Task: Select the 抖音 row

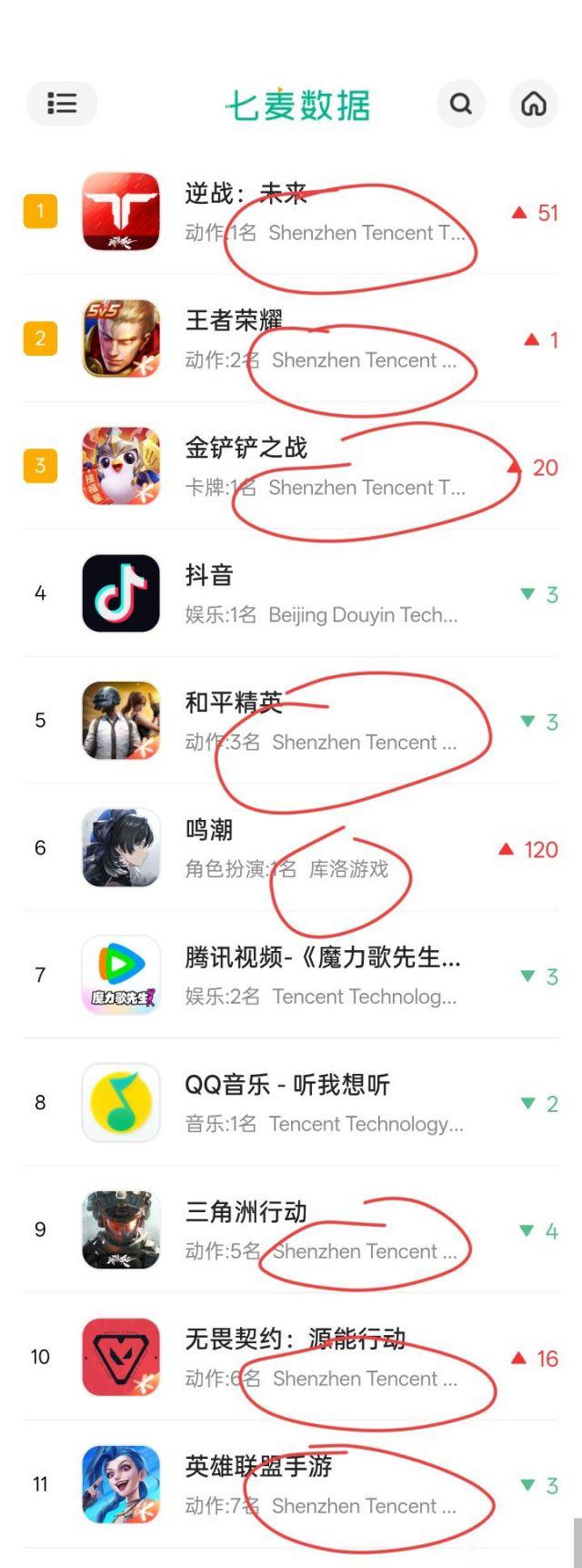Action: click(209, 575)
